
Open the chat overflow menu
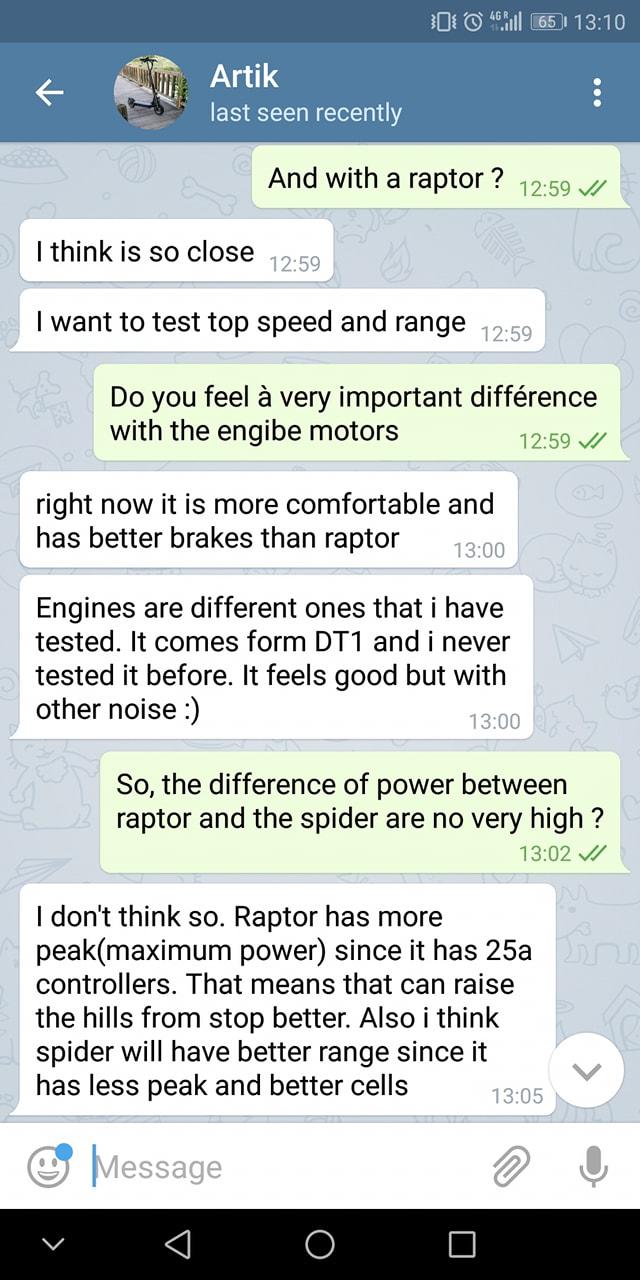point(597,92)
